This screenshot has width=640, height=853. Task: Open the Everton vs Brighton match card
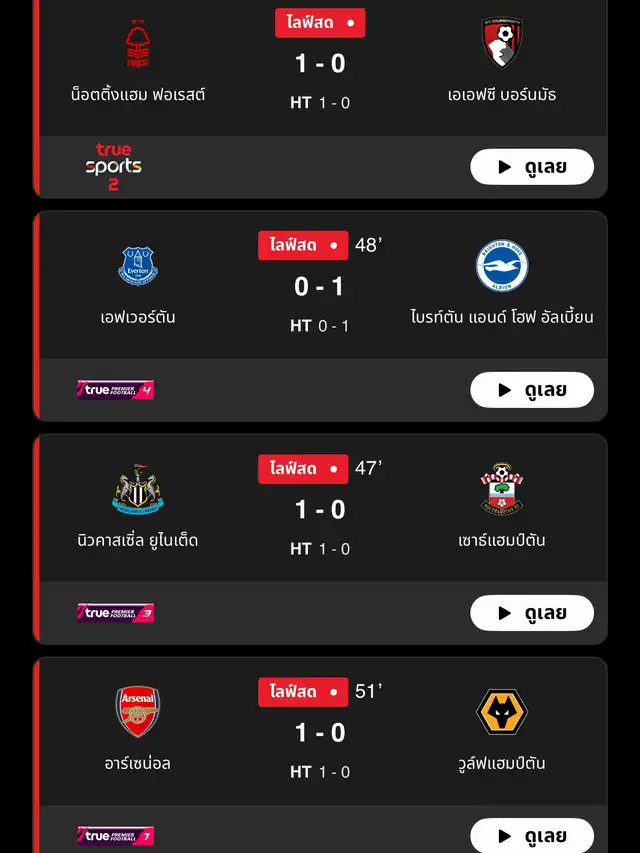tap(320, 290)
